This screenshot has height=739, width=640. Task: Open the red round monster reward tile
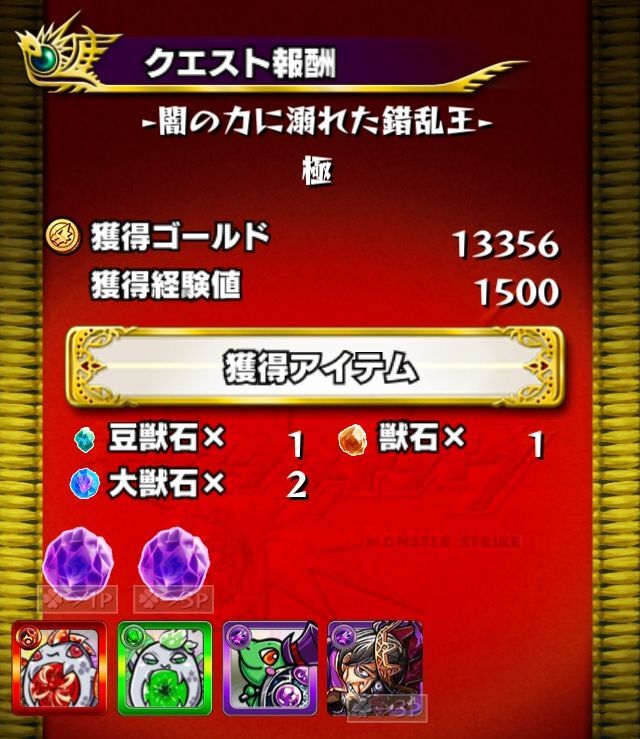[x=59, y=667]
